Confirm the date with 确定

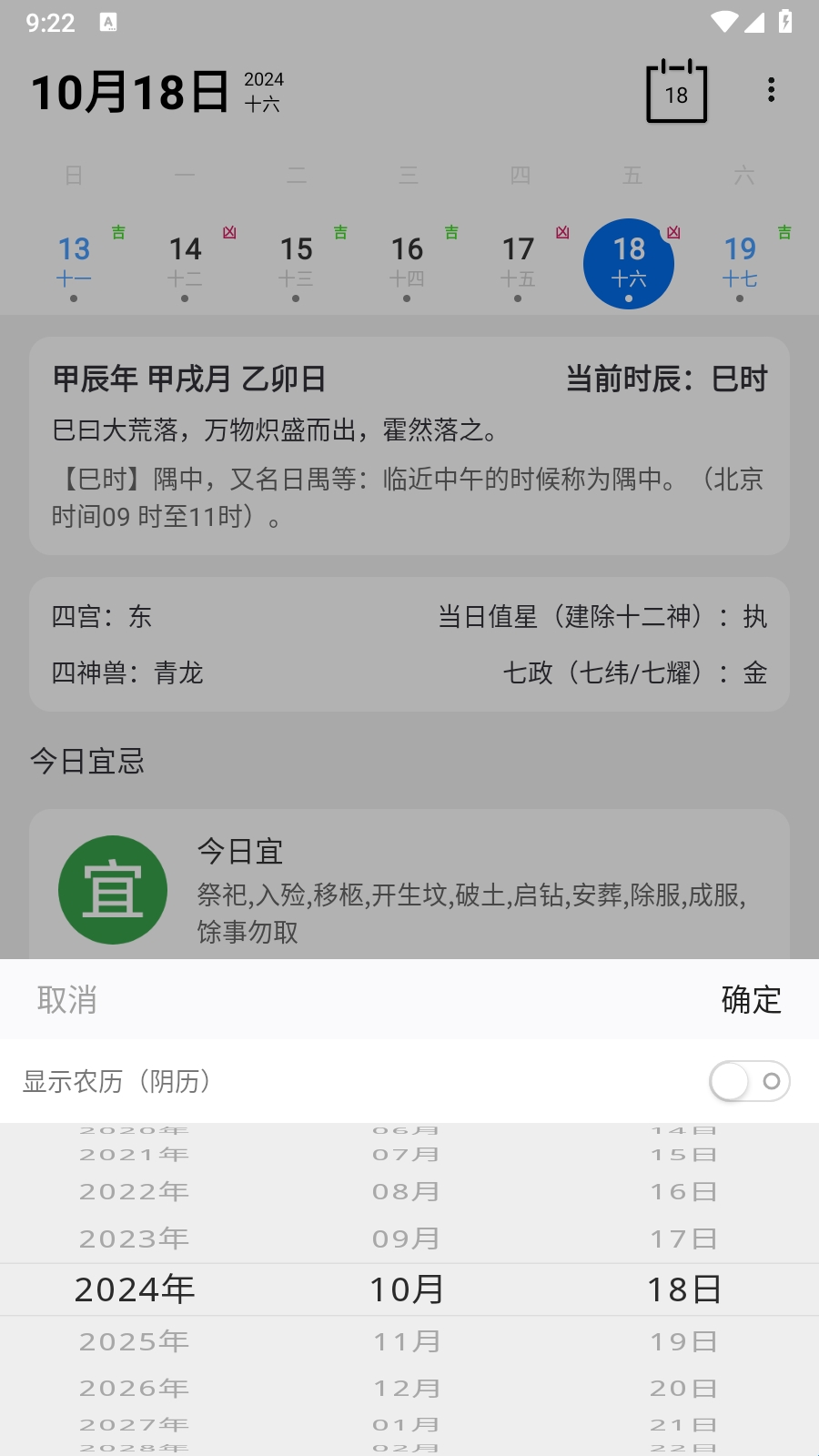pos(751,1000)
